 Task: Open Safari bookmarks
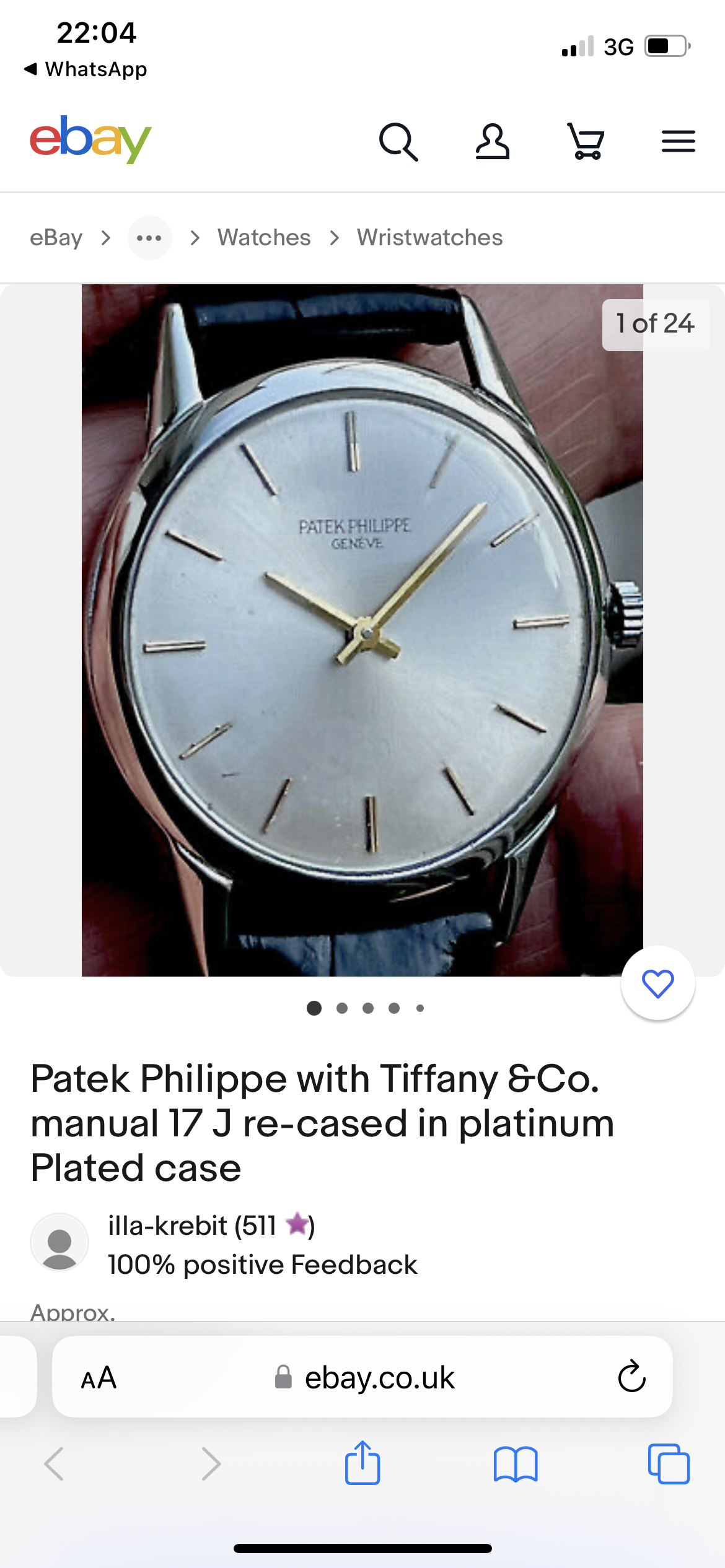(516, 1464)
